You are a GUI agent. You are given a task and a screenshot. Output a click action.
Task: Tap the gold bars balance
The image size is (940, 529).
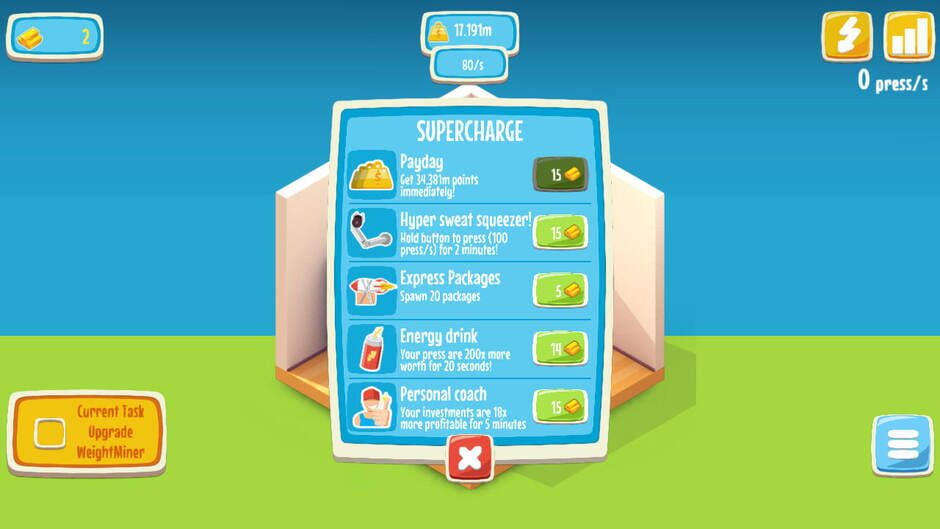[55, 38]
